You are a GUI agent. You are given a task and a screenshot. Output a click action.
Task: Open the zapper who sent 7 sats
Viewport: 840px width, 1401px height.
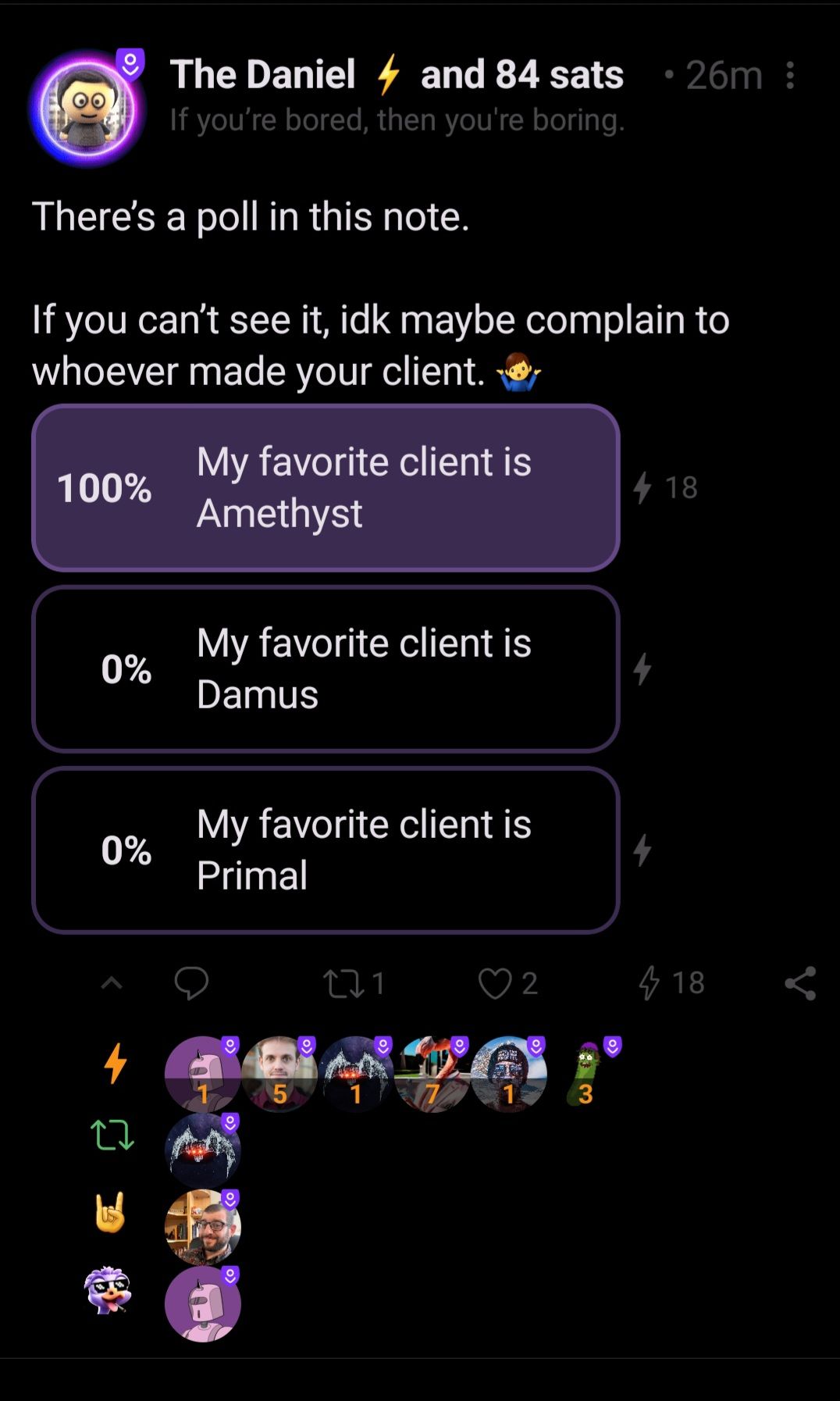click(432, 1074)
